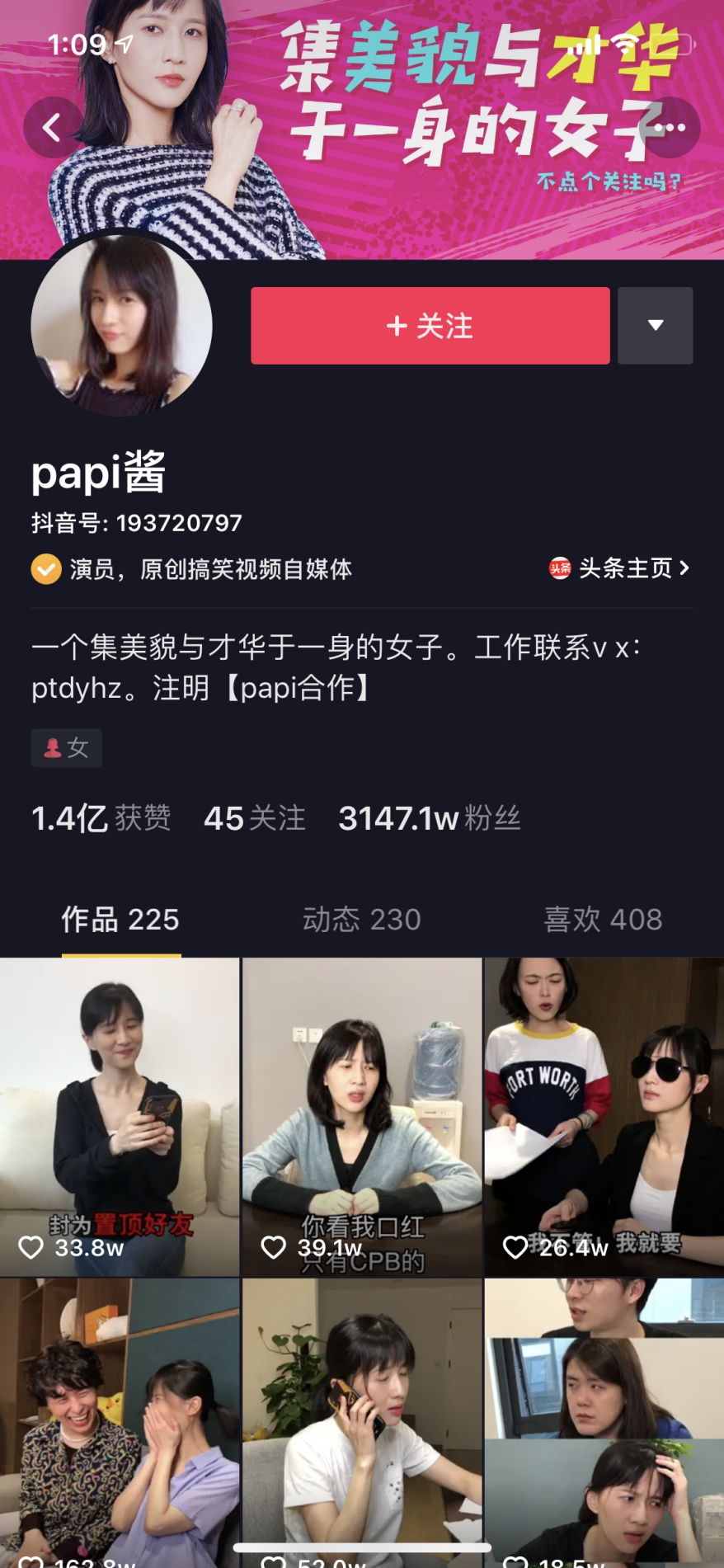Switch to the 作品 225 tab
The width and height of the screenshot is (724, 1568).
pos(120,919)
